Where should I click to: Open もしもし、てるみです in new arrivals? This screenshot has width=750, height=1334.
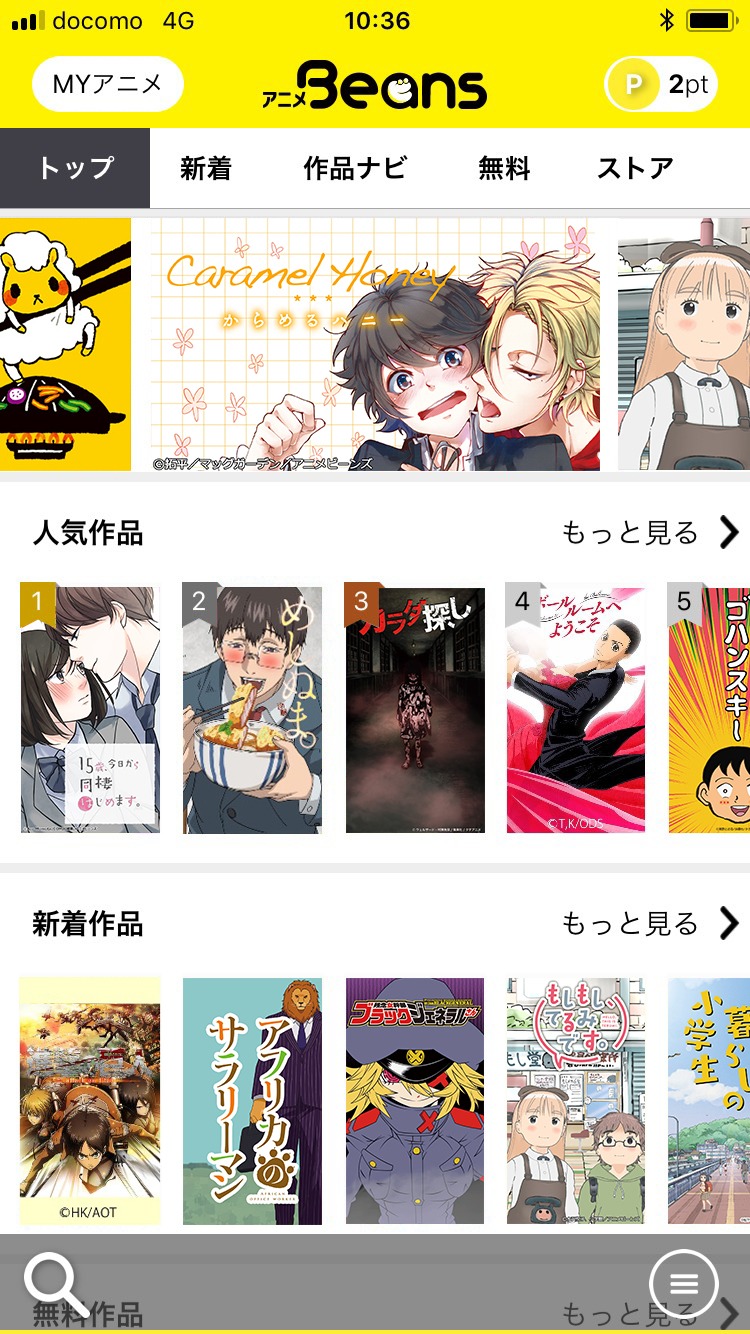575,1100
